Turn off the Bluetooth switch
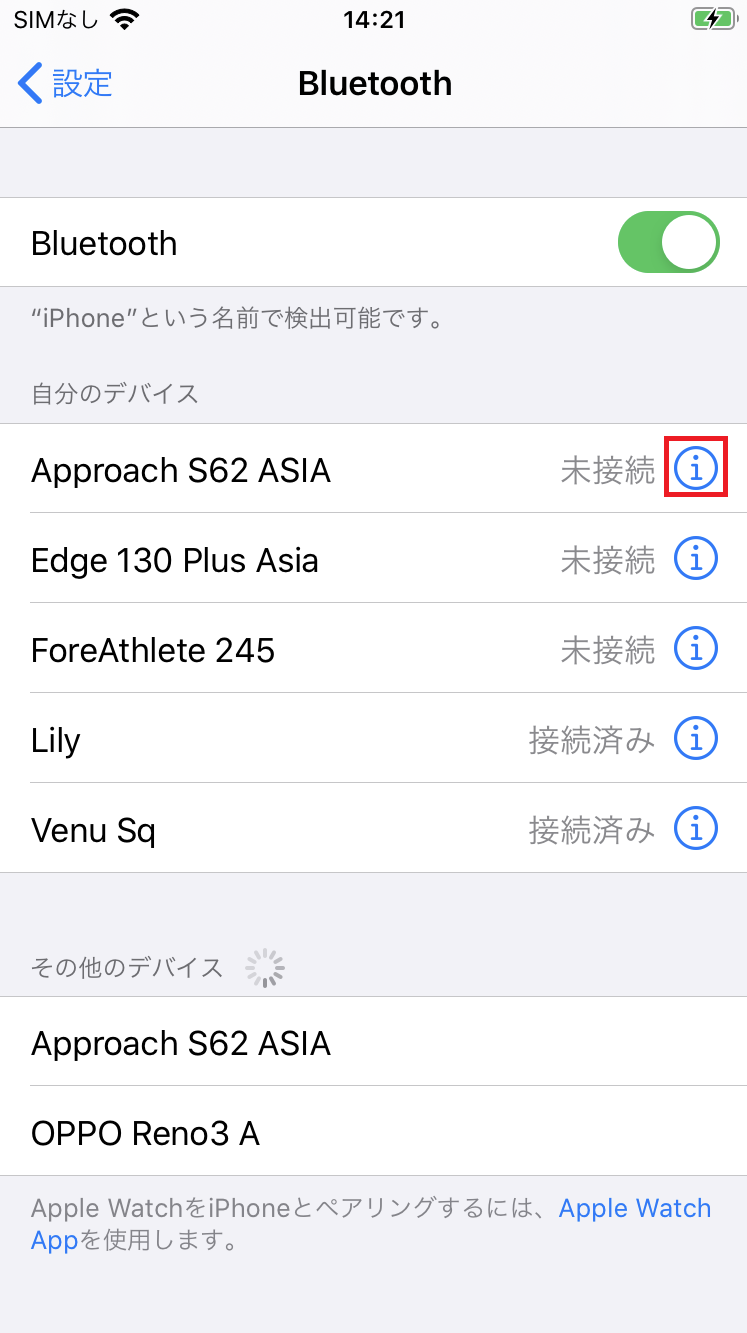The width and height of the screenshot is (747, 1333). tap(668, 243)
